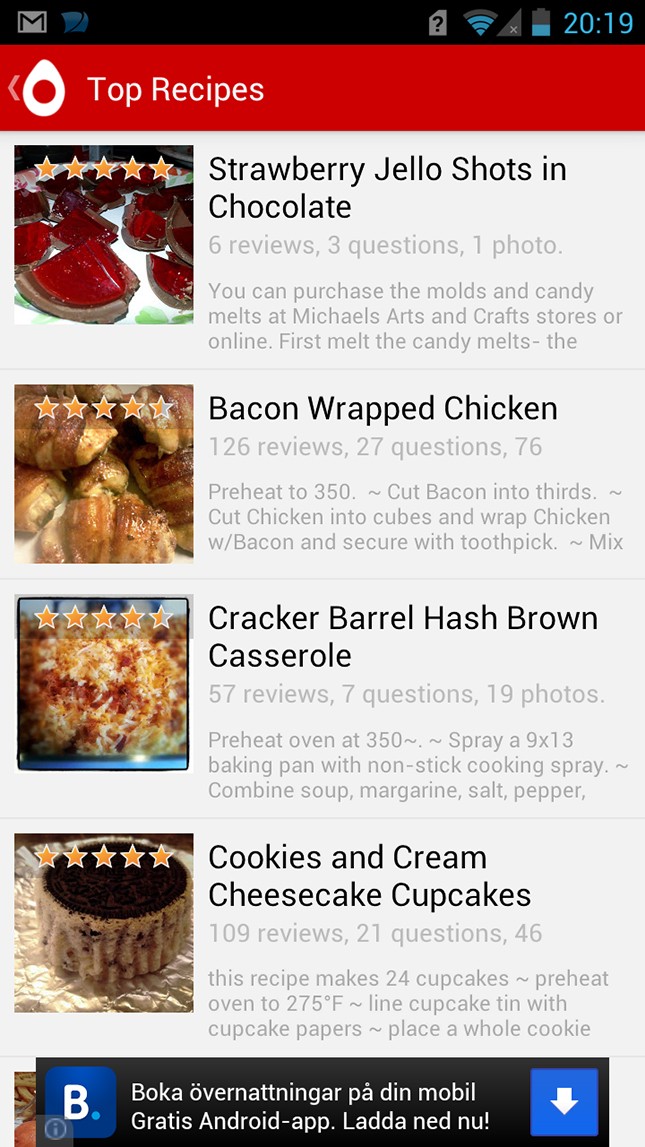The width and height of the screenshot is (645, 1147).
Task: Go back using the app logo arrow
Action: coord(36,89)
